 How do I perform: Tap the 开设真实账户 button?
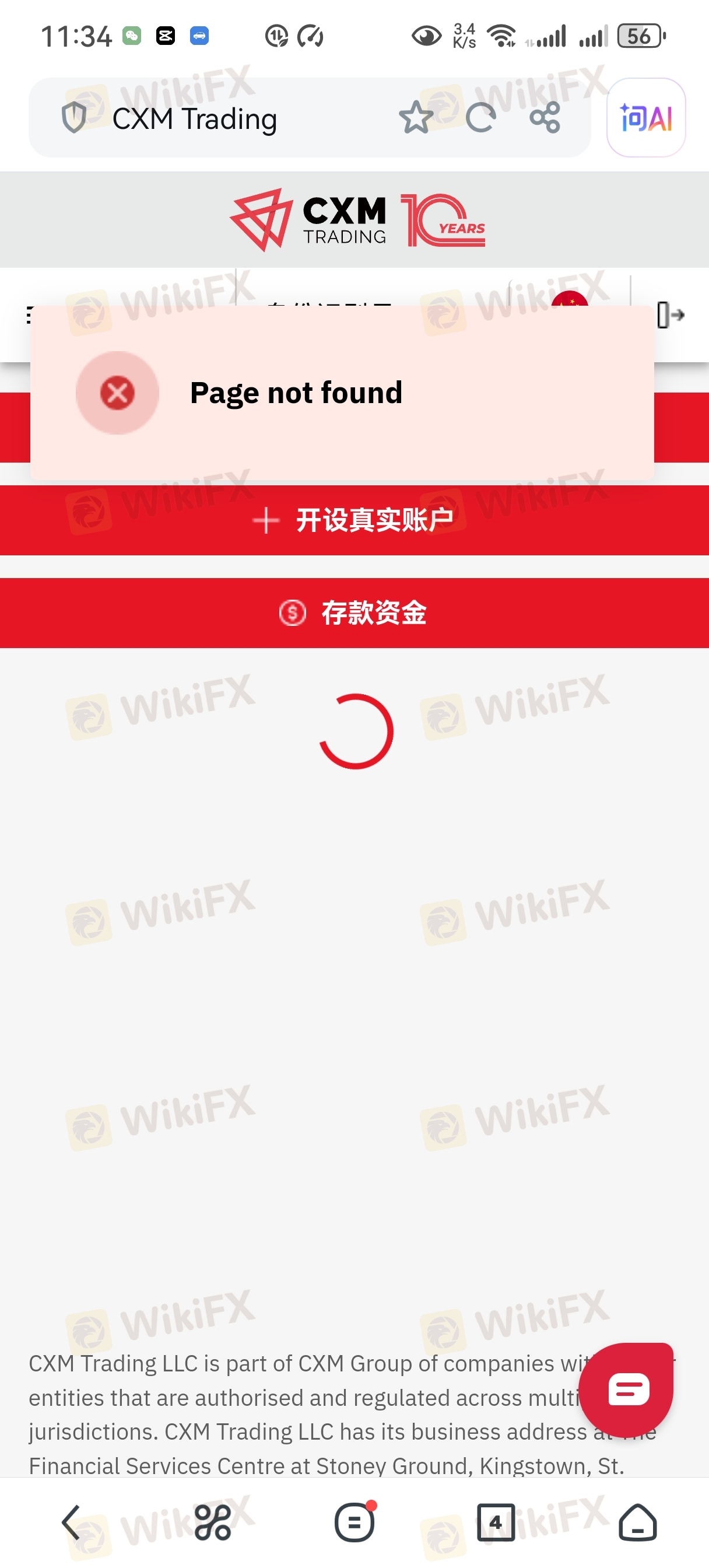(x=354, y=520)
